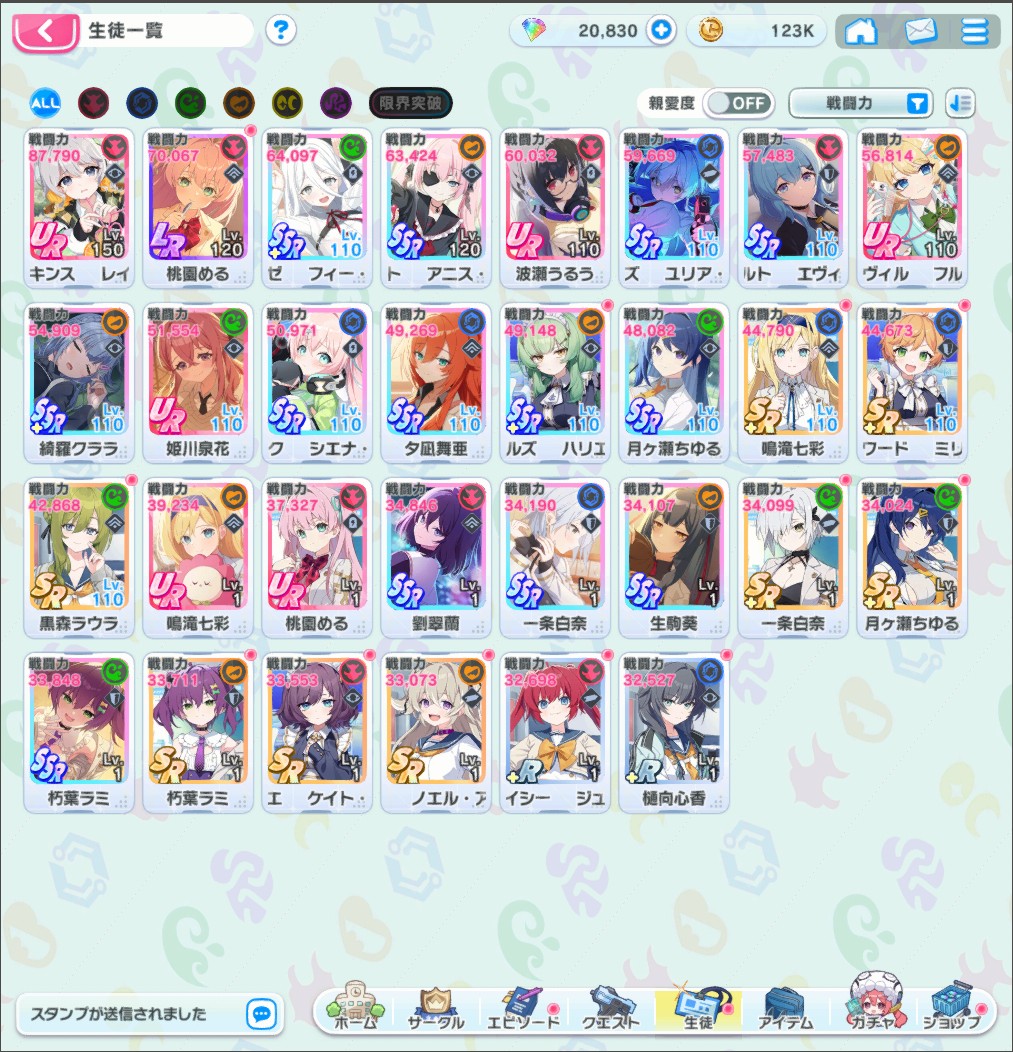This screenshot has width=1013, height=1052.
Task: Go to the サークル tab
Action: pyautogui.click(x=436, y=1010)
